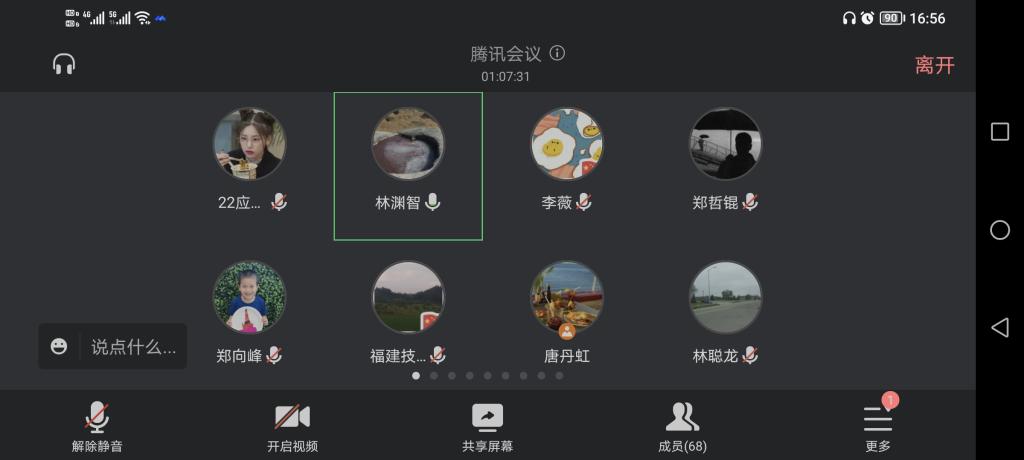Tap the 说点什么 chat input

click(133, 347)
